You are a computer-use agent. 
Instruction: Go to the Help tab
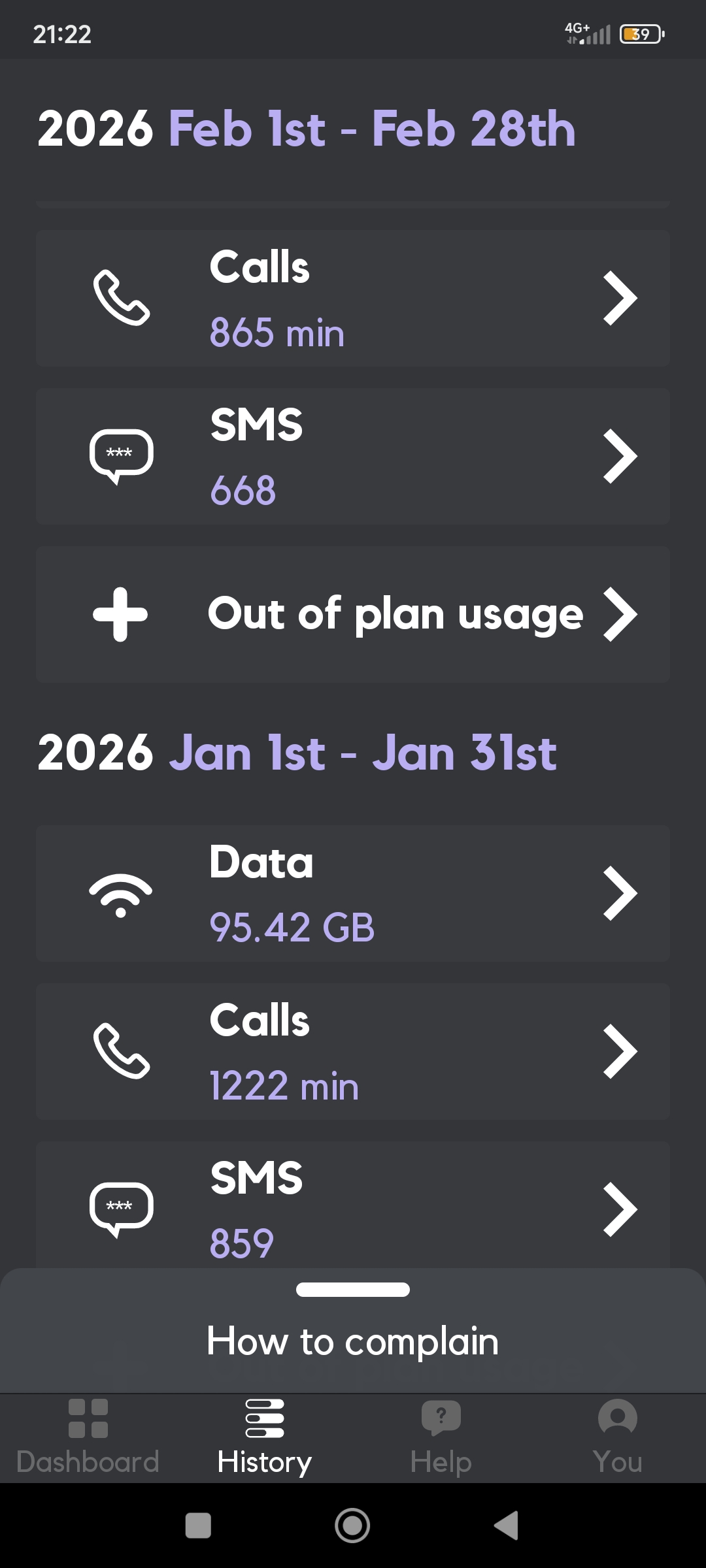click(x=441, y=1437)
